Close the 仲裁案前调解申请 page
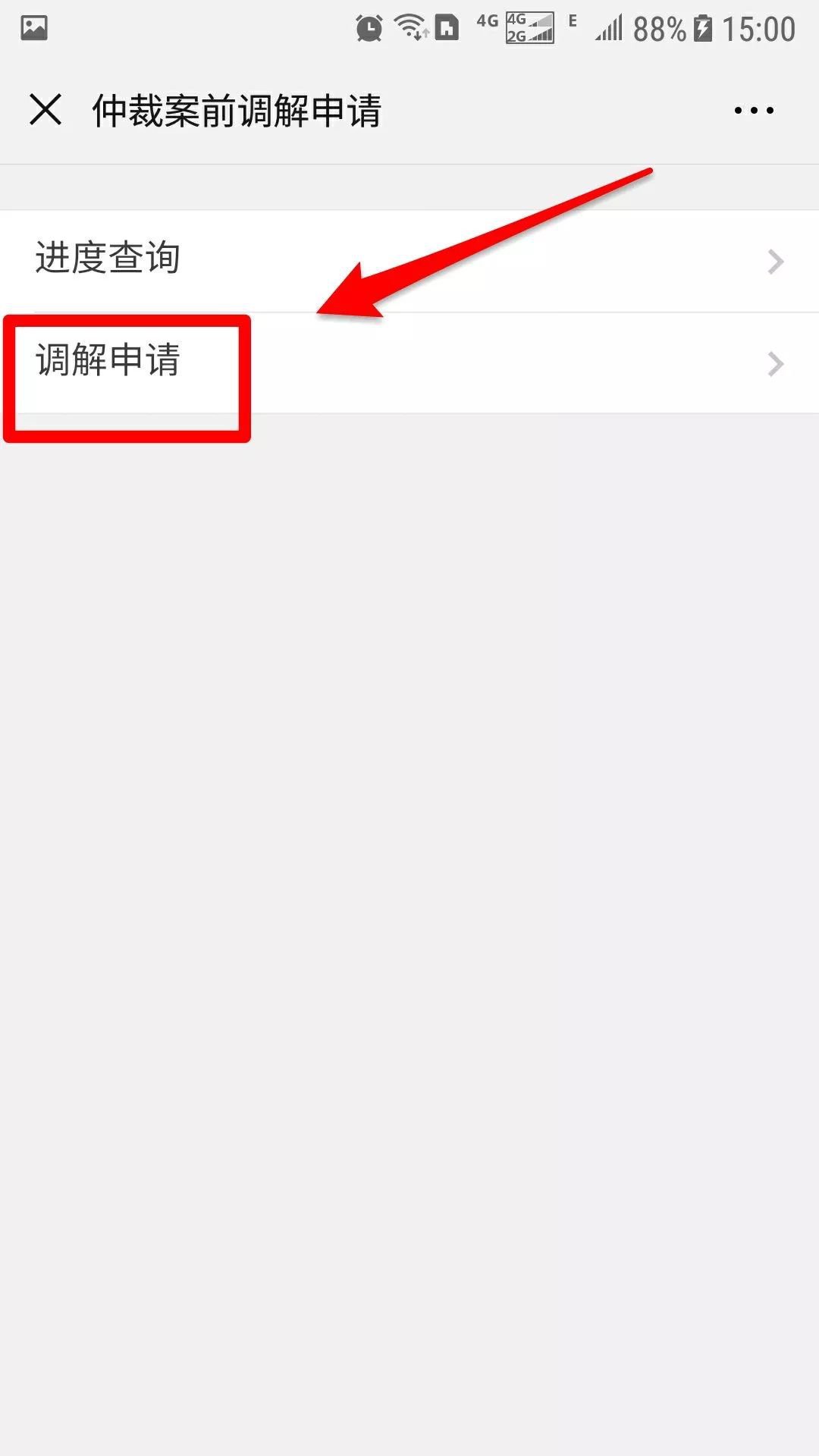 [45, 110]
